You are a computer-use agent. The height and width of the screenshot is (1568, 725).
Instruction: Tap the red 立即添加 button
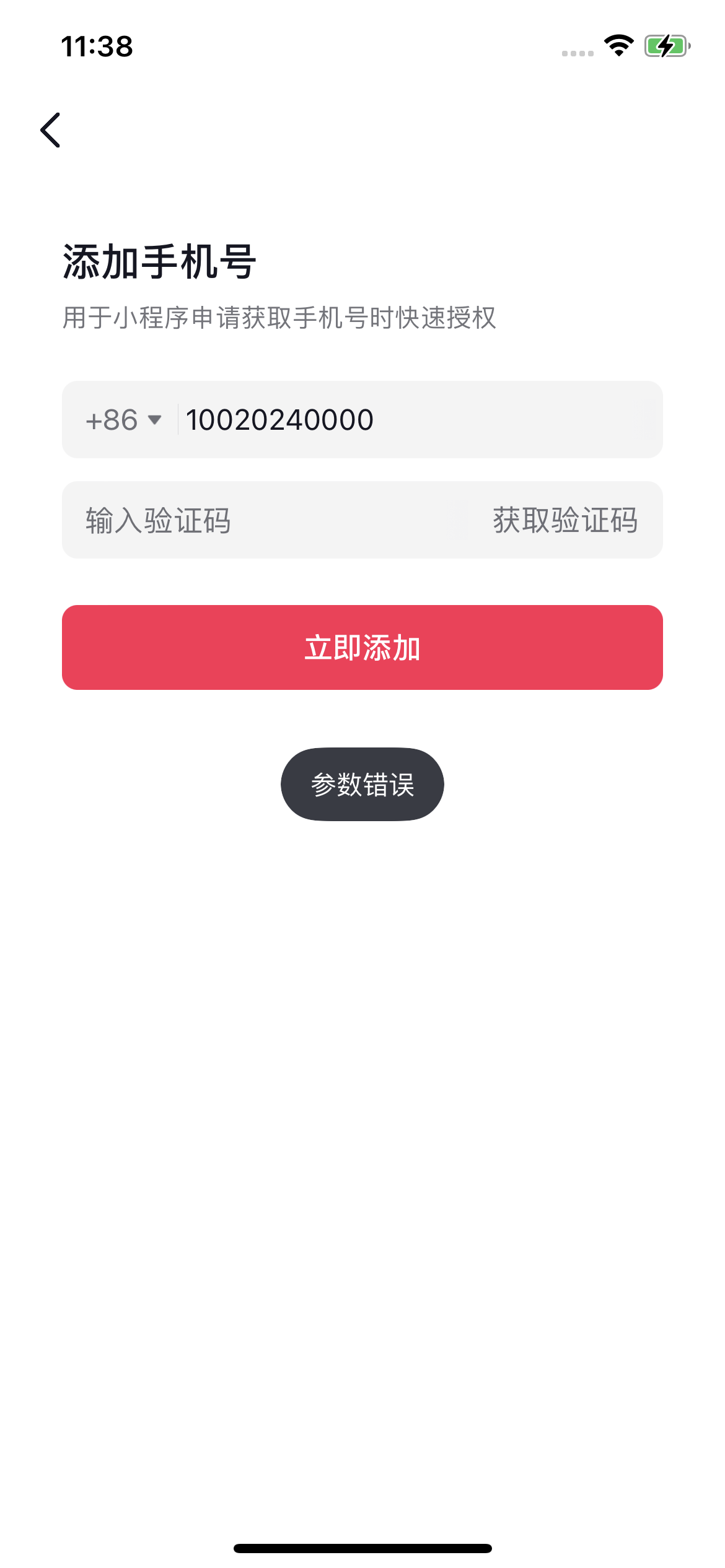tap(362, 647)
